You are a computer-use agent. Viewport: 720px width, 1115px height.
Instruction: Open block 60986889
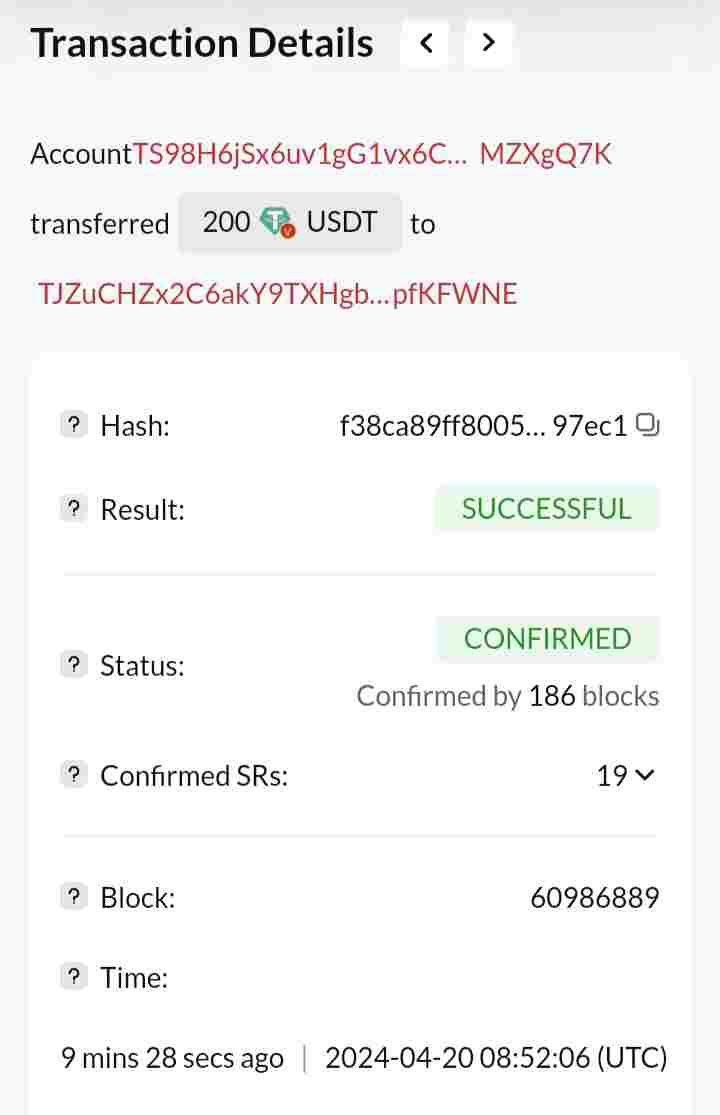pyautogui.click(x=594, y=897)
